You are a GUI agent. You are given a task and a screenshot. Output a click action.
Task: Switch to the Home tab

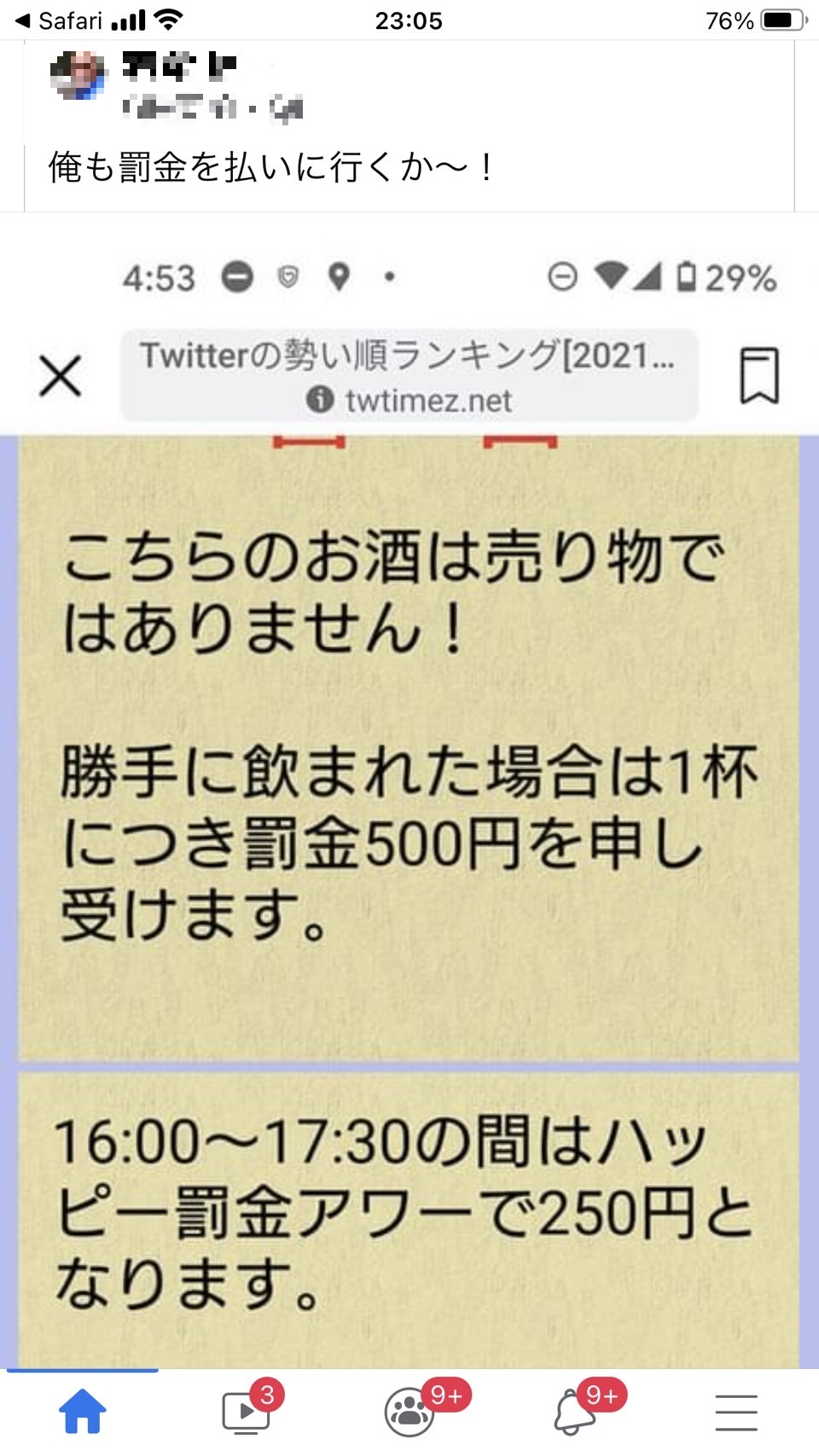pyautogui.click(x=82, y=1412)
